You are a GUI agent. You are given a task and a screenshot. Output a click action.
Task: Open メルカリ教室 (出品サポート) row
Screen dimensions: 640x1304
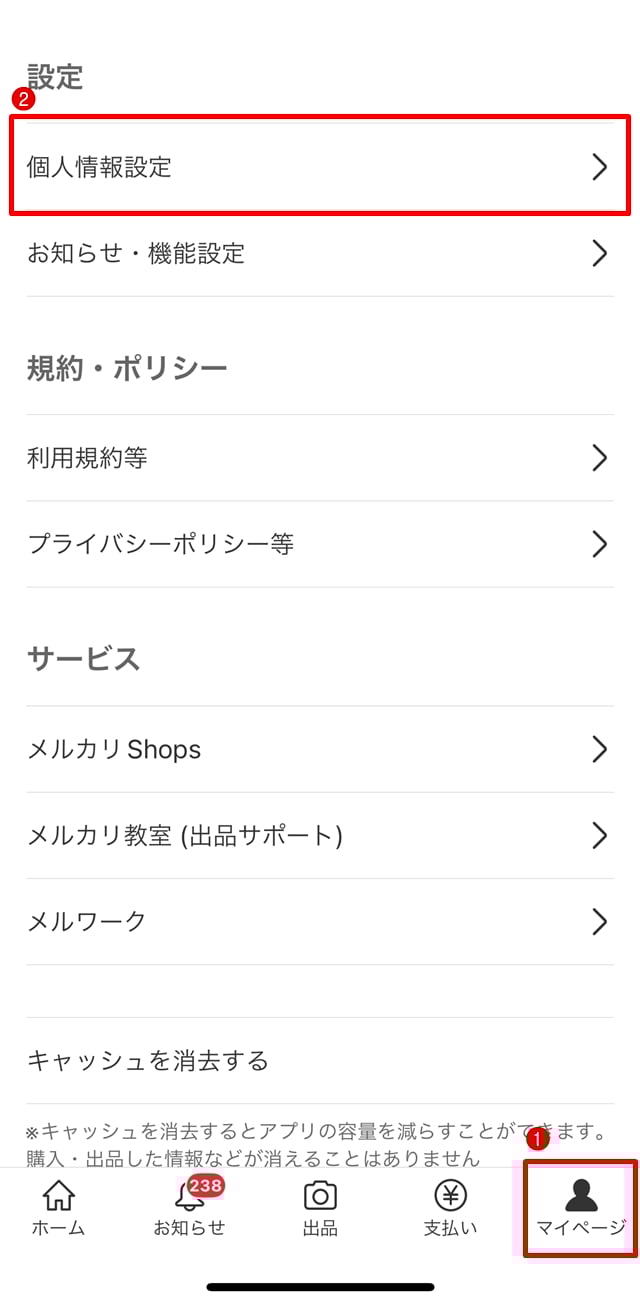click(x=319, y=835)
